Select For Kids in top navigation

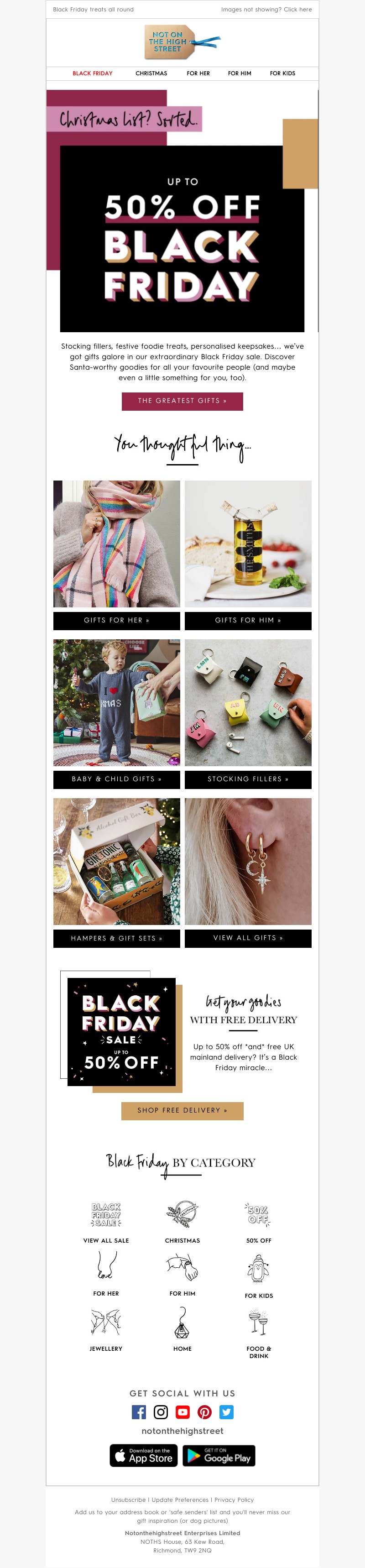point(282,73)
